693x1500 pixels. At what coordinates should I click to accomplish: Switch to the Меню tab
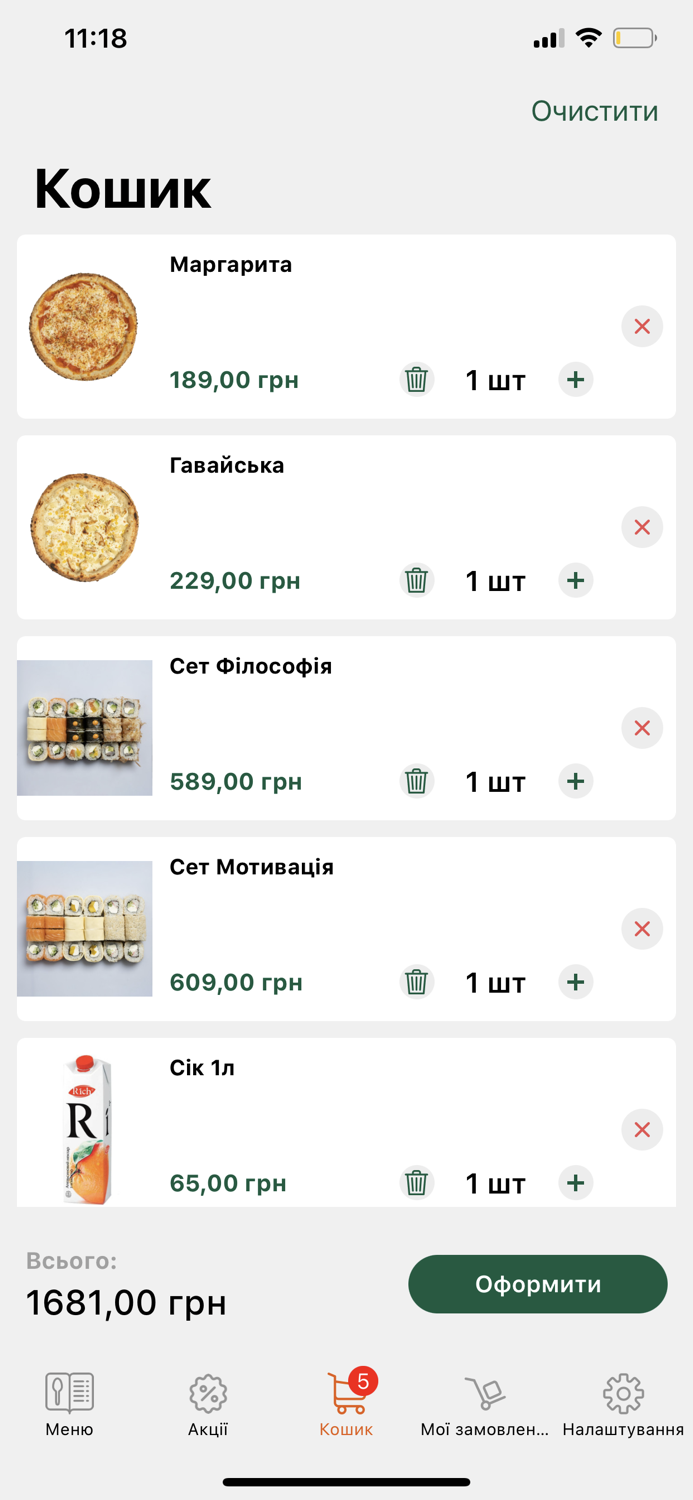click(69, 1404)
